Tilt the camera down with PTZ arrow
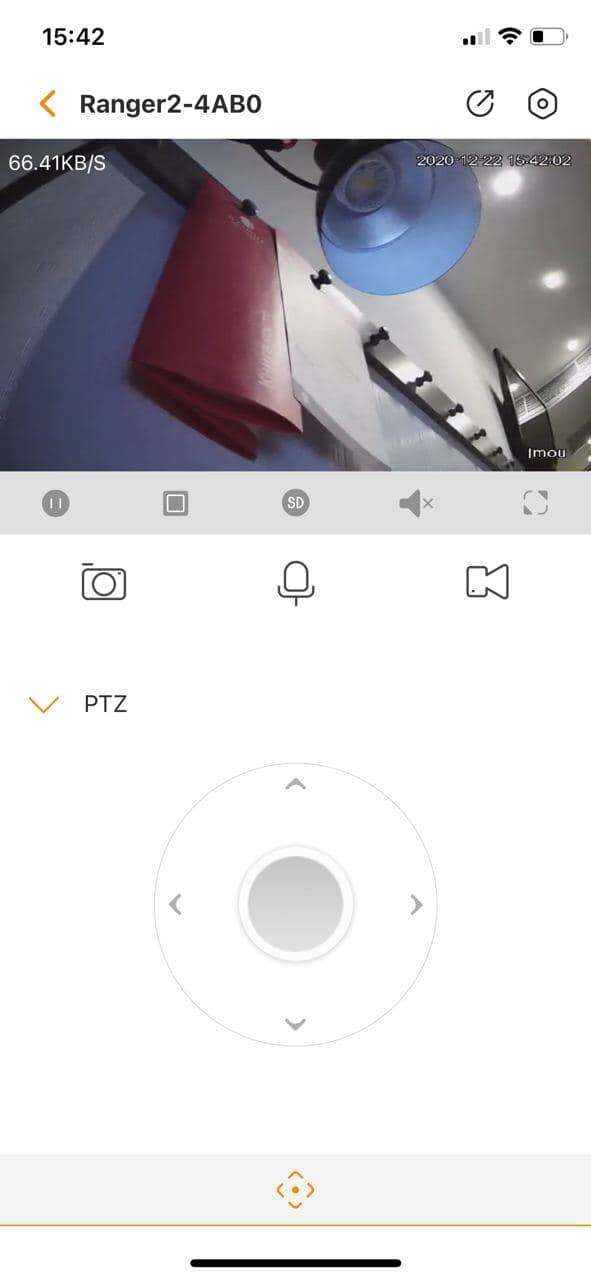The height and width of the screenshot is (1280, 591). (x=295, y=1024)
